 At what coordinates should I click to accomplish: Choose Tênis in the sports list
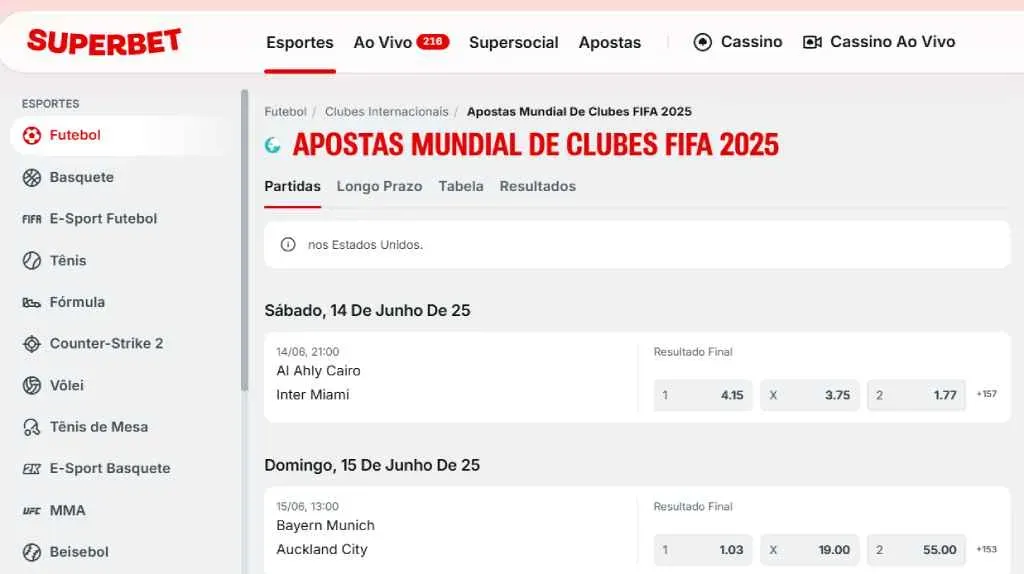pos(68,260)
